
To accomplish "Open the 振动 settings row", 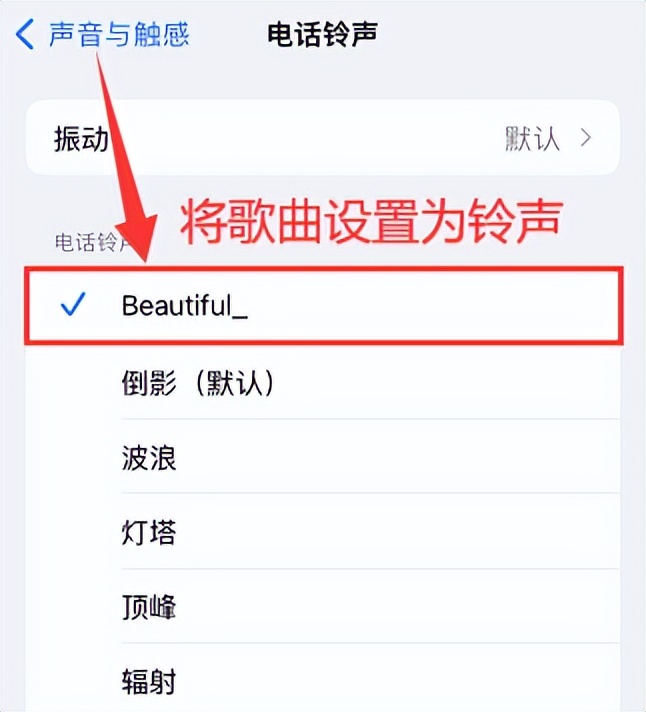I will coord(322,138).
